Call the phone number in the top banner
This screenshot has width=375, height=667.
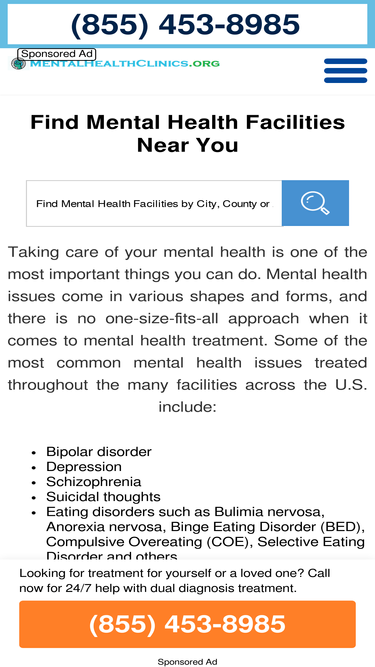(187, 24)
